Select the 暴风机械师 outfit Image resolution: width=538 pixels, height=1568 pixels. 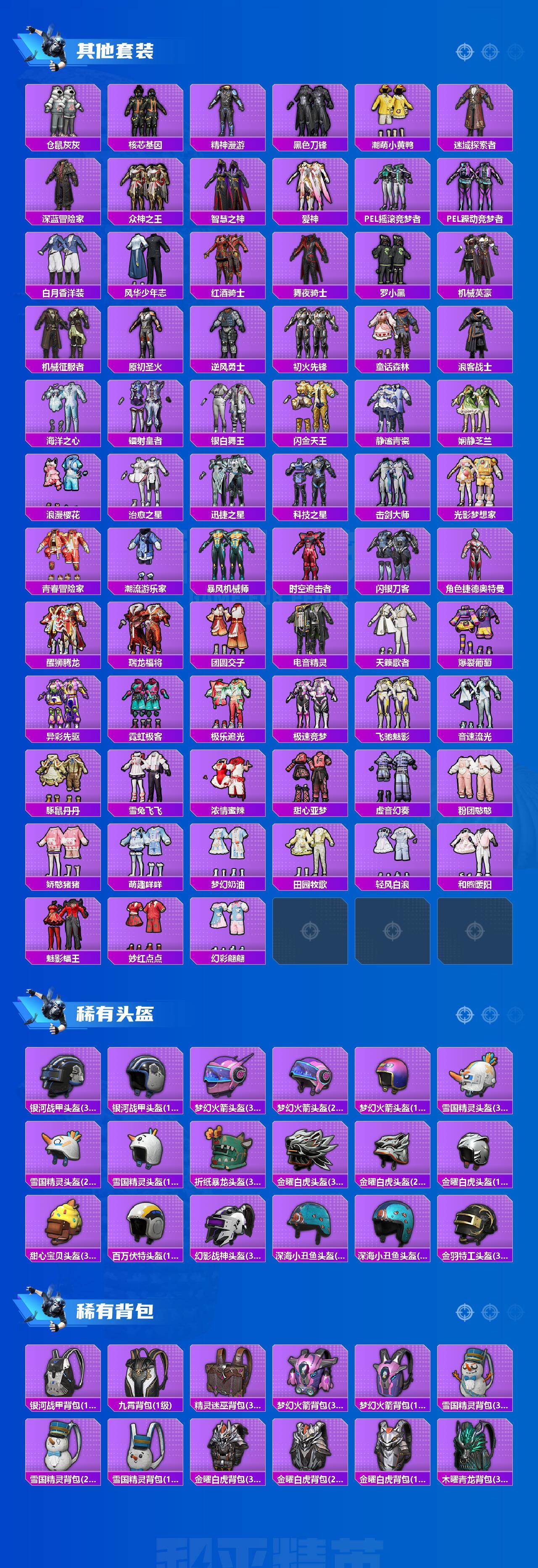228,563
